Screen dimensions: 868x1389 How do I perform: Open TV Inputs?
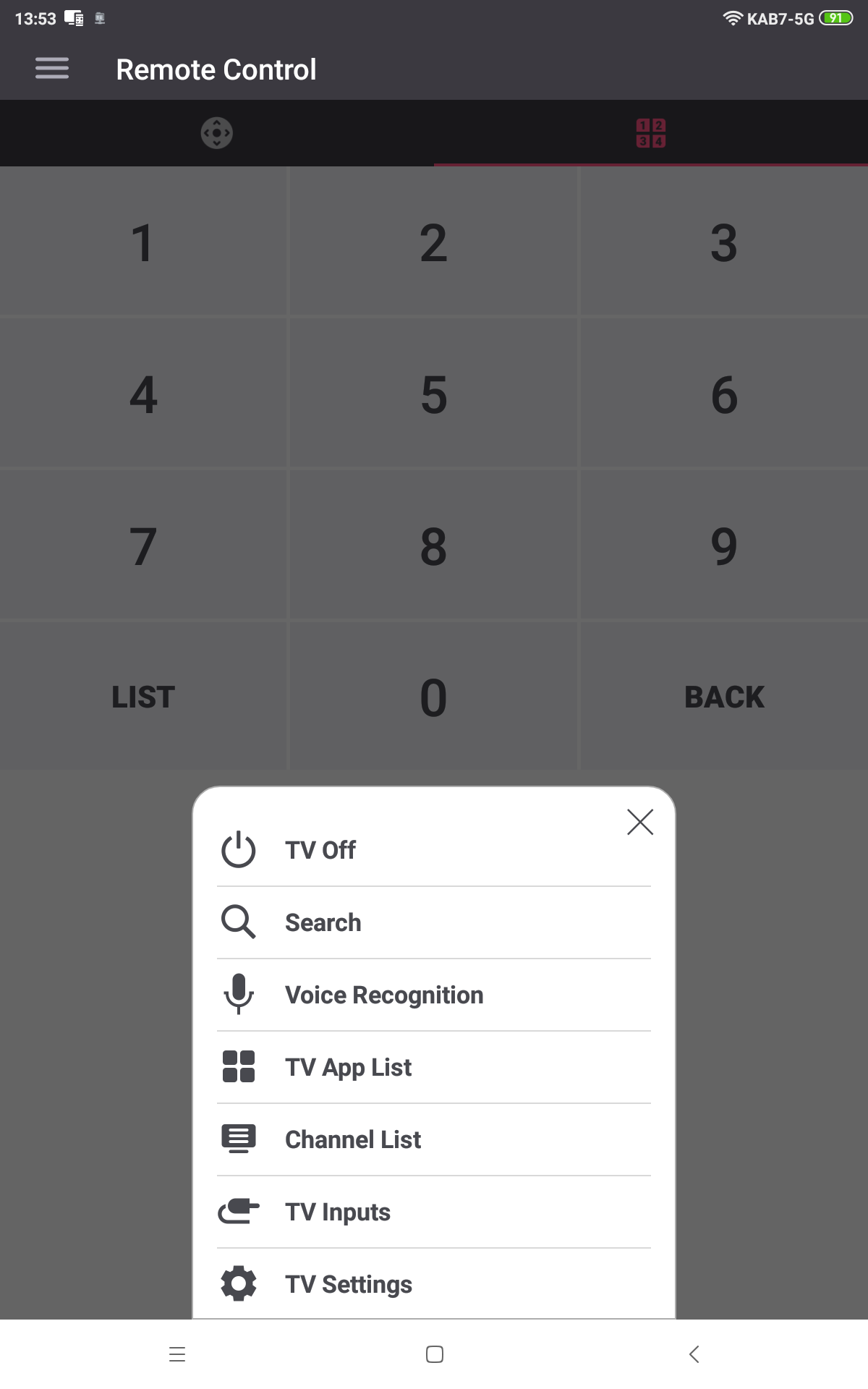pyautogui.click(x=434, y=1212)
